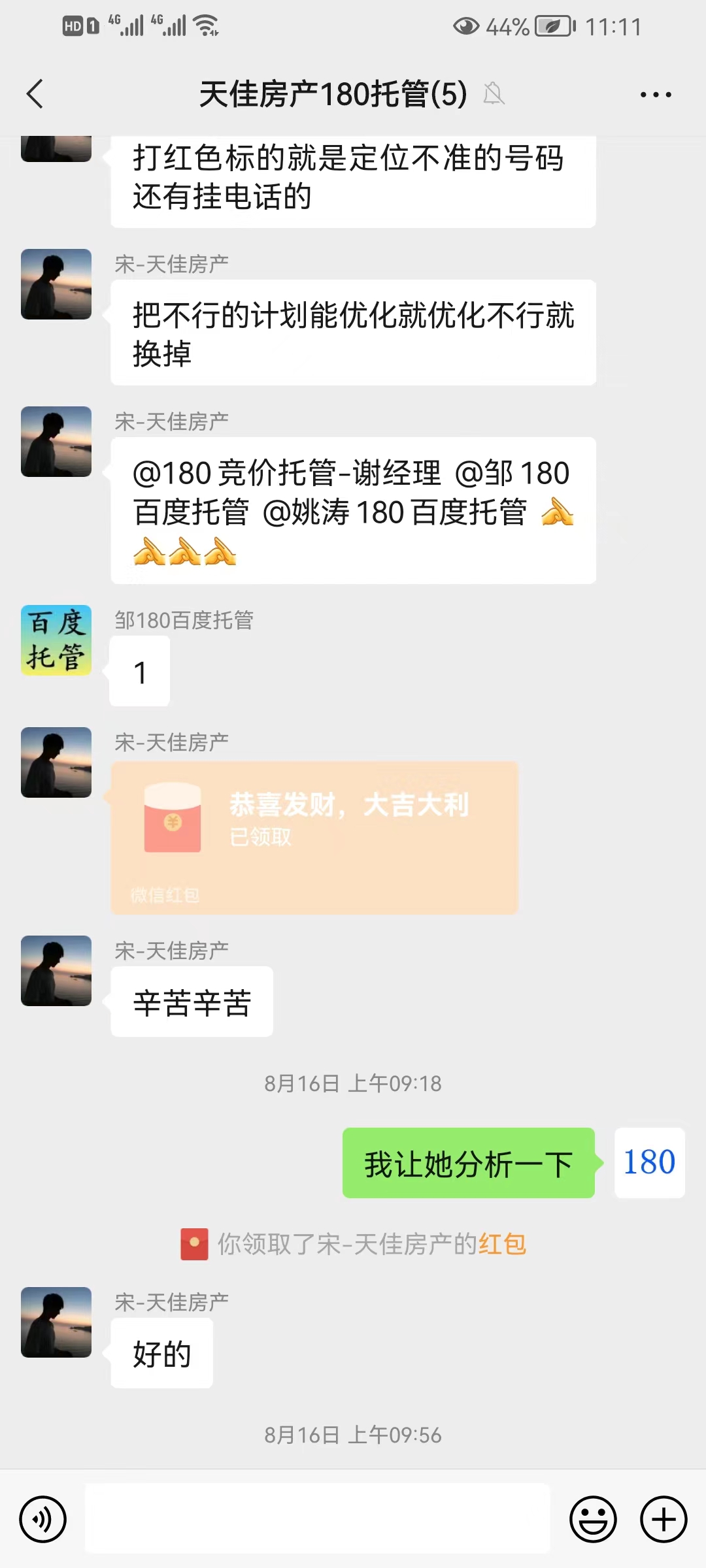This screenshot has height=1568, width=706.
Task: Go back to the chat list
Action: tap(35, 94)
